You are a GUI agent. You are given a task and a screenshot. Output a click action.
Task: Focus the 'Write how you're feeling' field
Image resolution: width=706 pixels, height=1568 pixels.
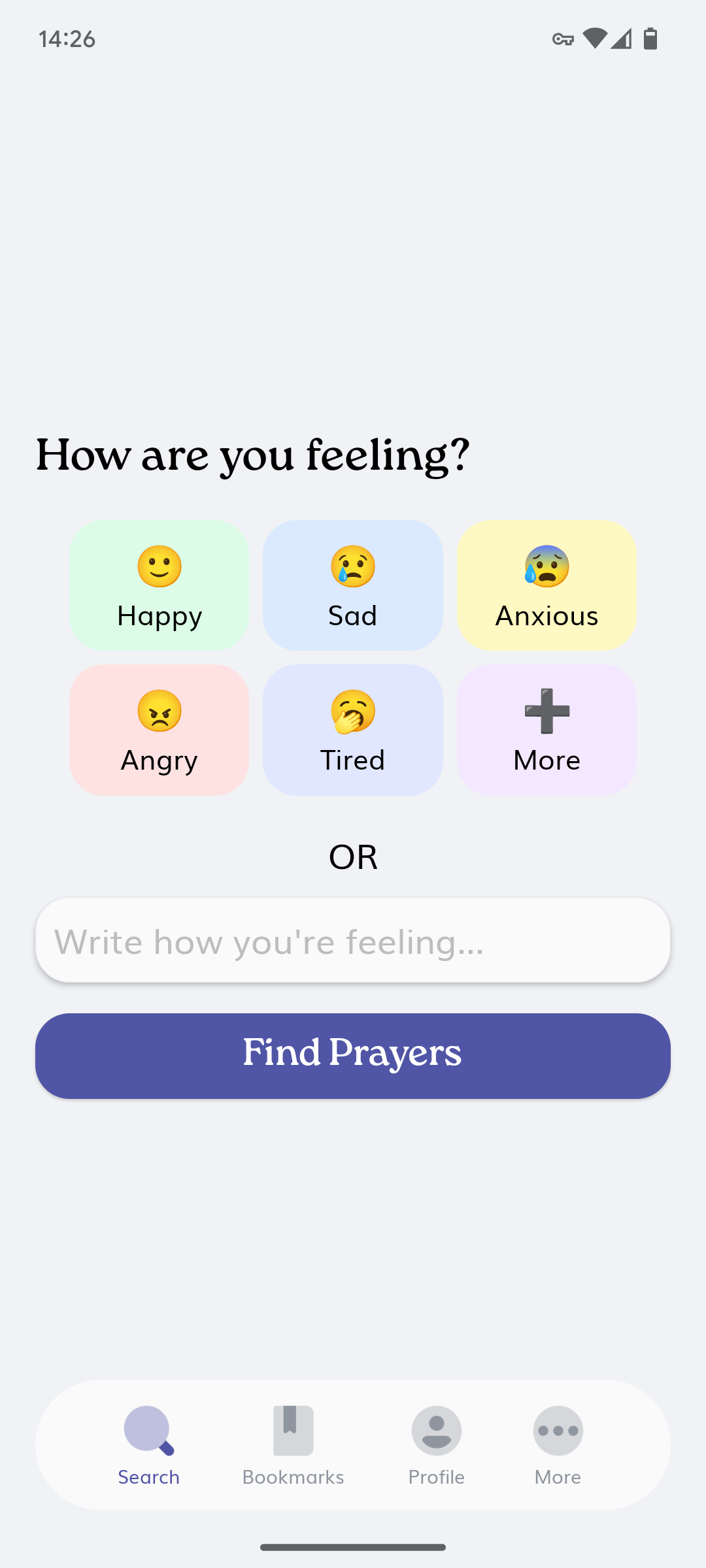click(353, 940)
